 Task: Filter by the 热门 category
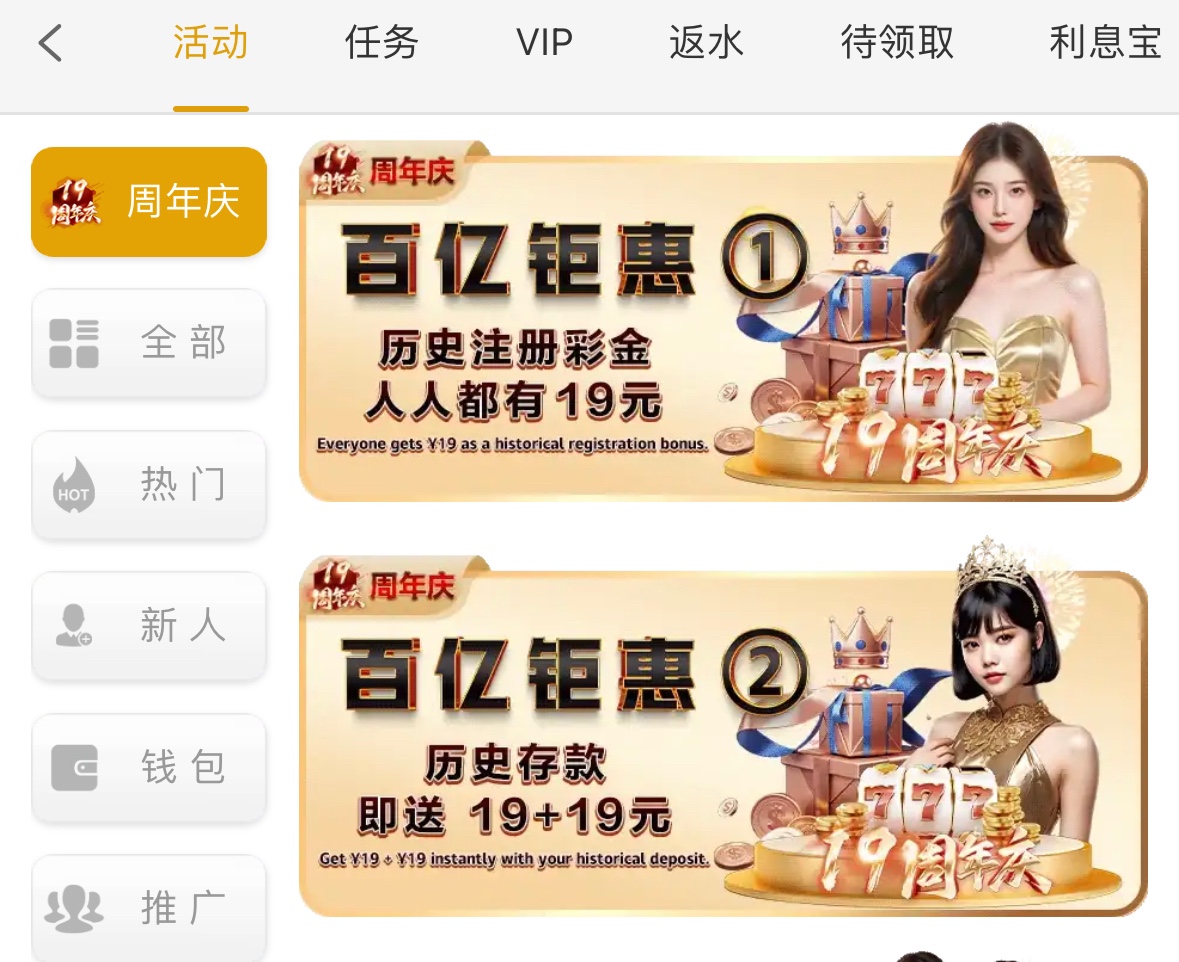click(149, 485)
